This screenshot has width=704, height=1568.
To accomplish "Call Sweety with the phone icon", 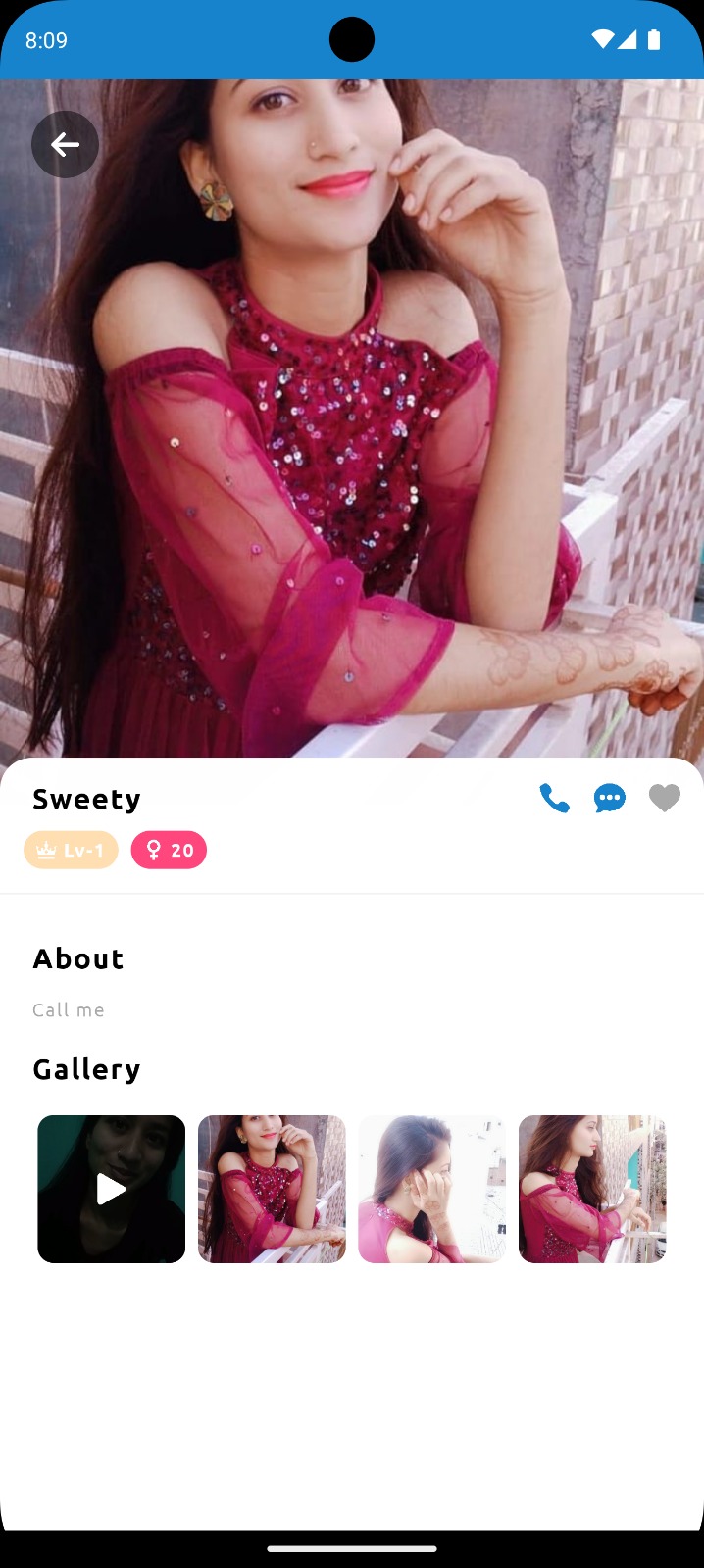I will (x=554, y=799).
